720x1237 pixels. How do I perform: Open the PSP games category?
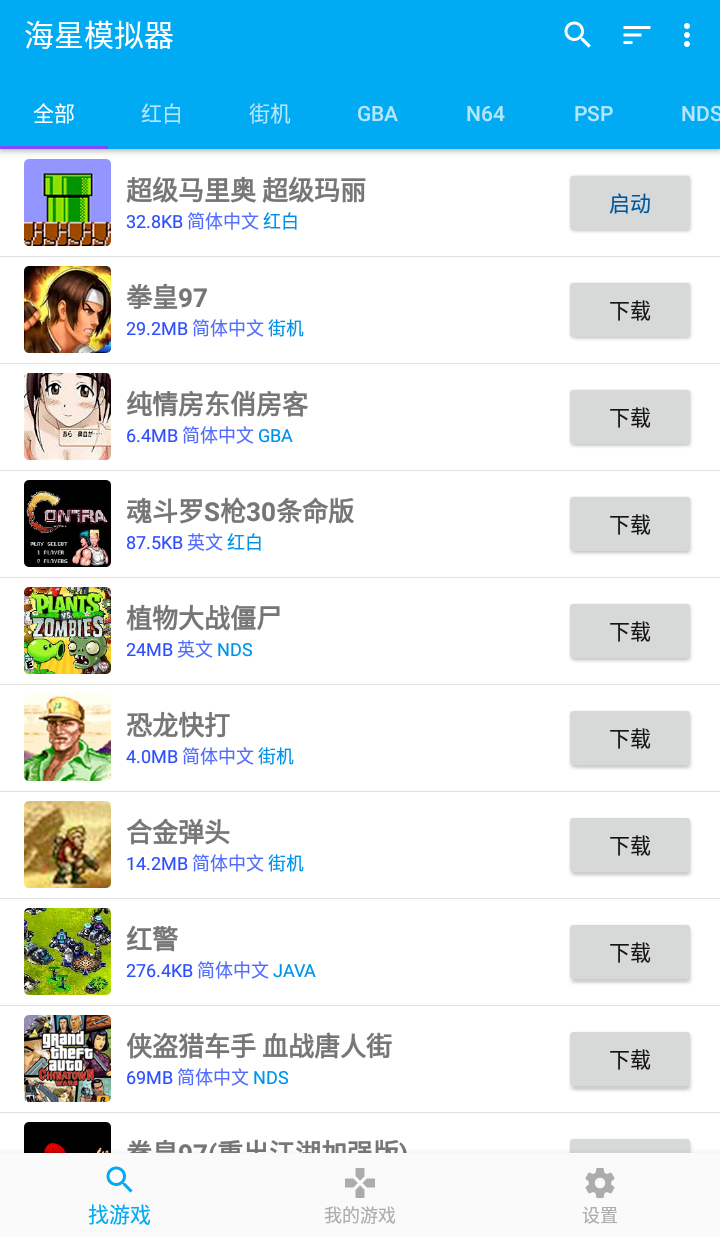593,114
